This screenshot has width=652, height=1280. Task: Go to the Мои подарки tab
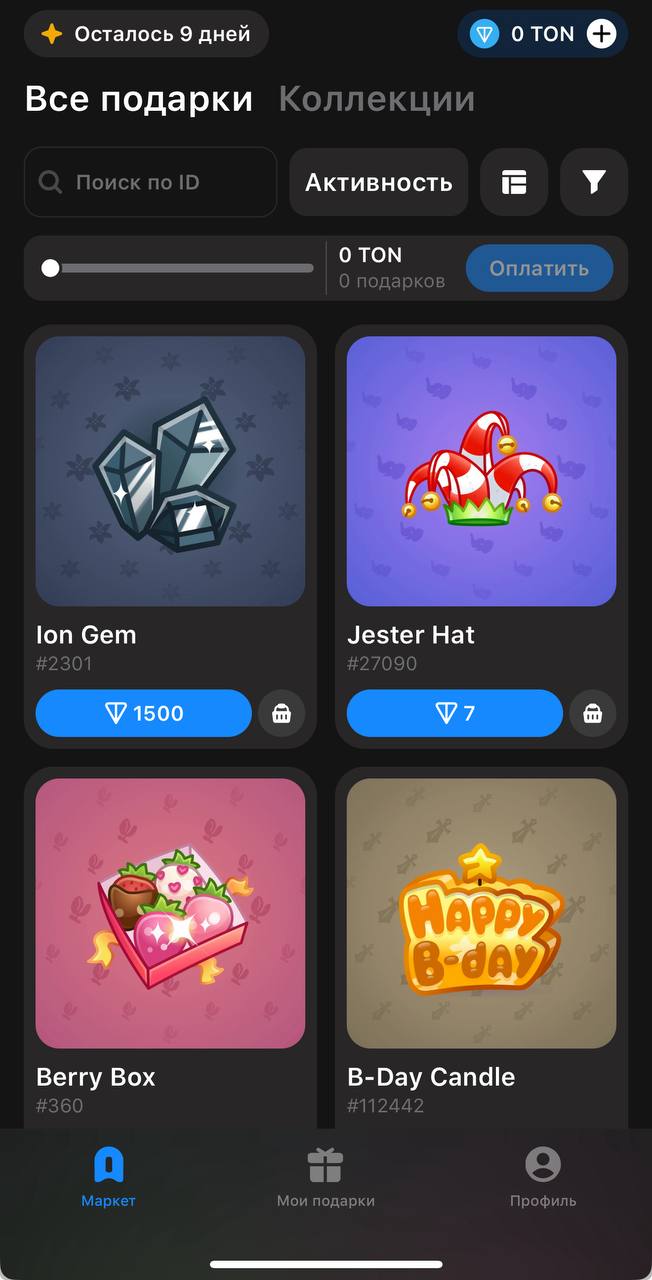pyautogui.click(x=325, y=1178)
